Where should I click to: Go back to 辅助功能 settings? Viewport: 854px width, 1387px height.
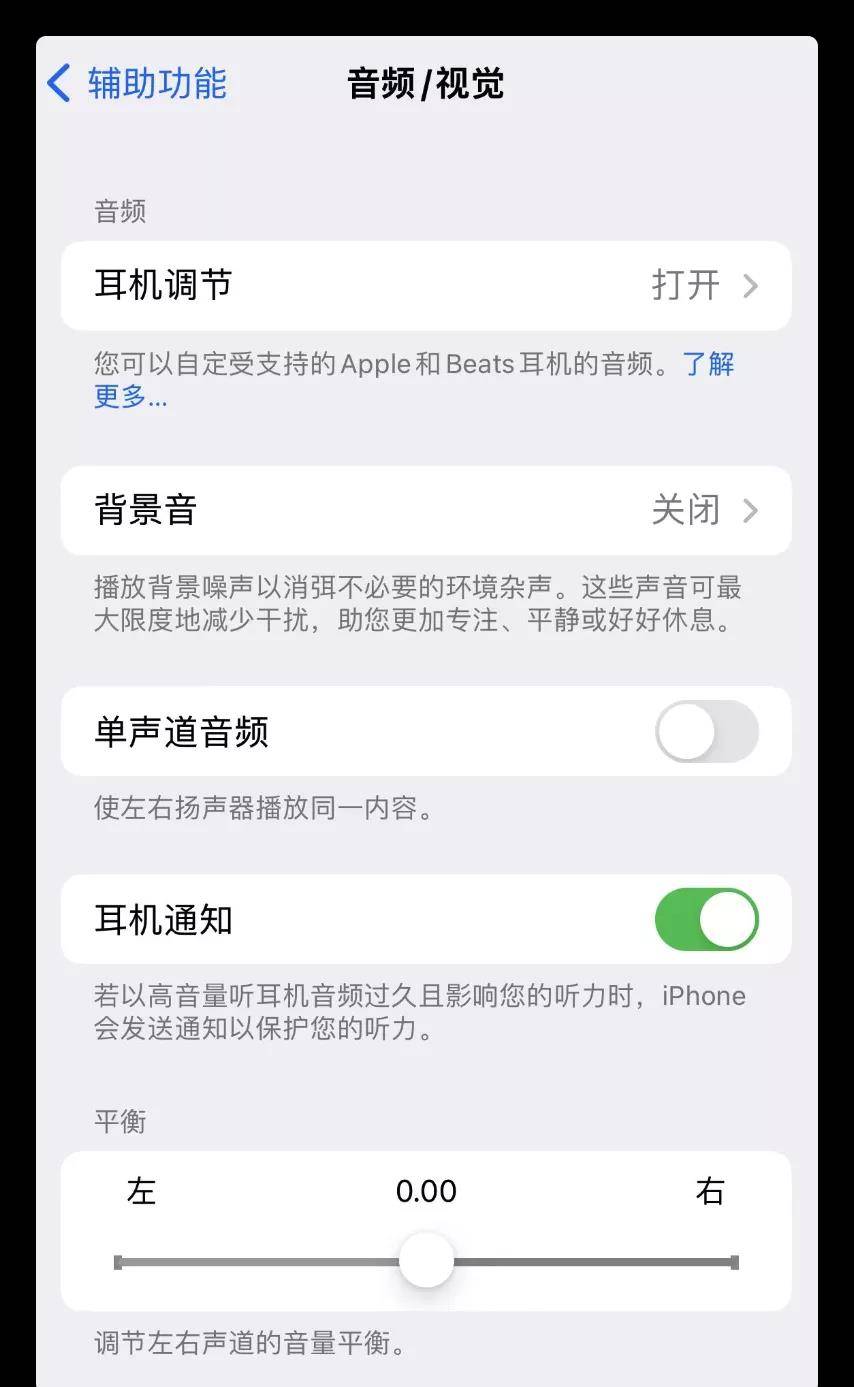137,84
